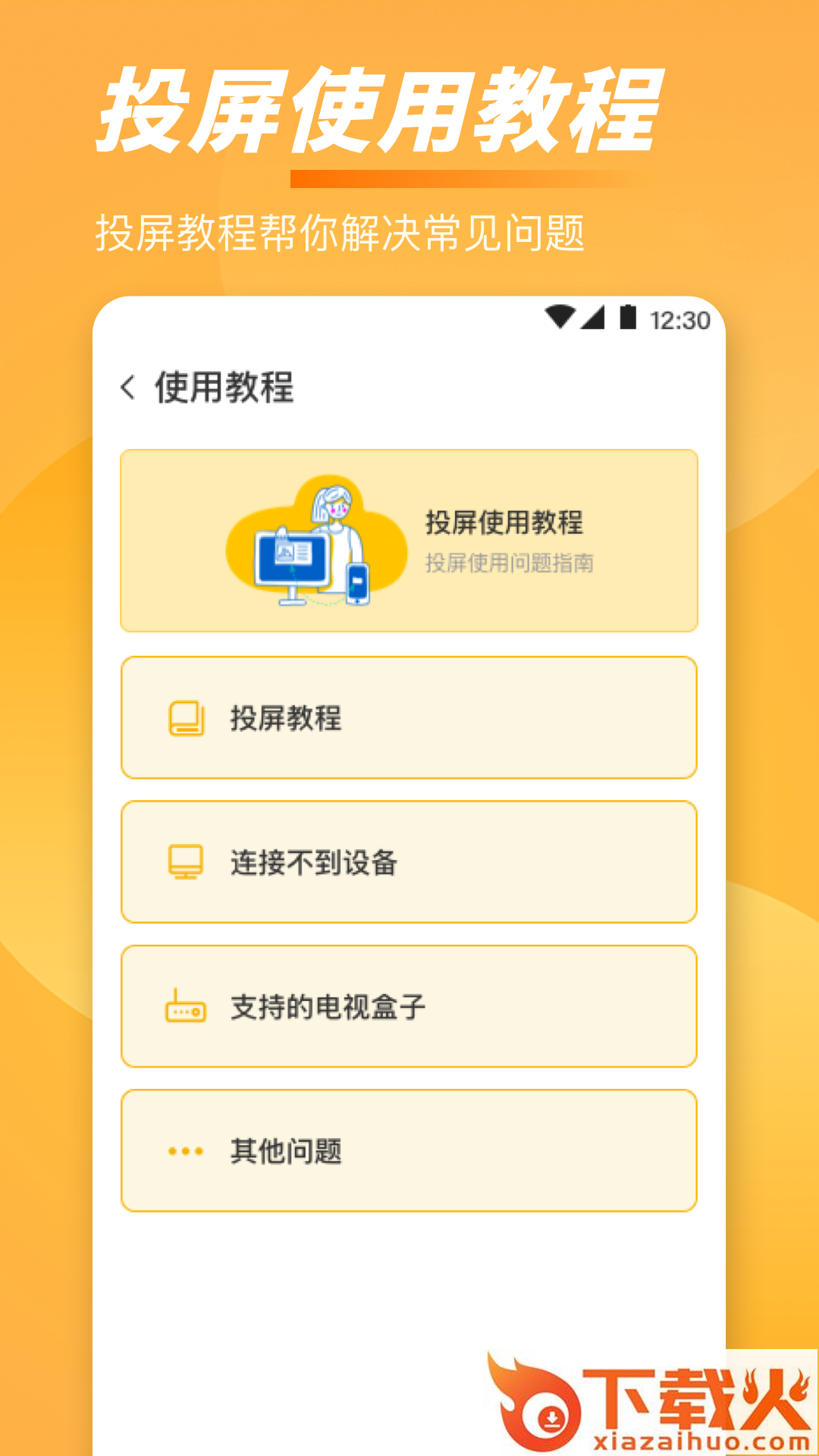Click the 下载火 flame logo at the bottom
Image resolution: width=819 pixels, height=1456 pixels.
(x=540, y=1407)
